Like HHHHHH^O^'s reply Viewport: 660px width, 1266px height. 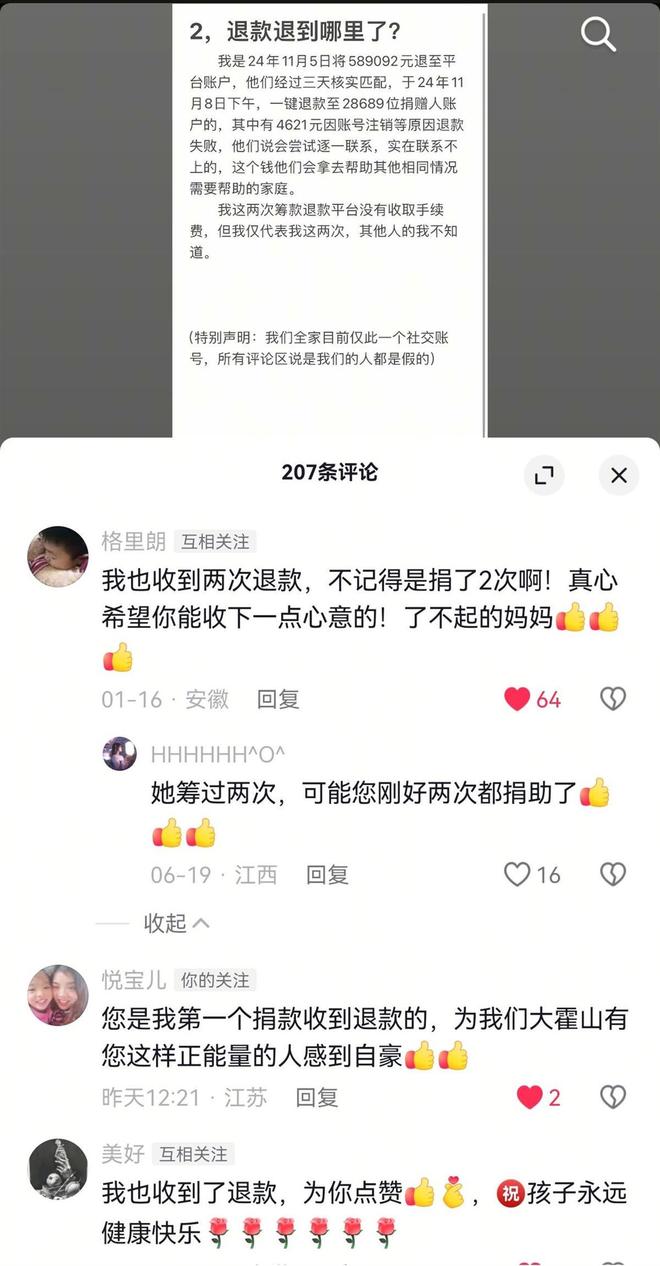pos(517,875)
